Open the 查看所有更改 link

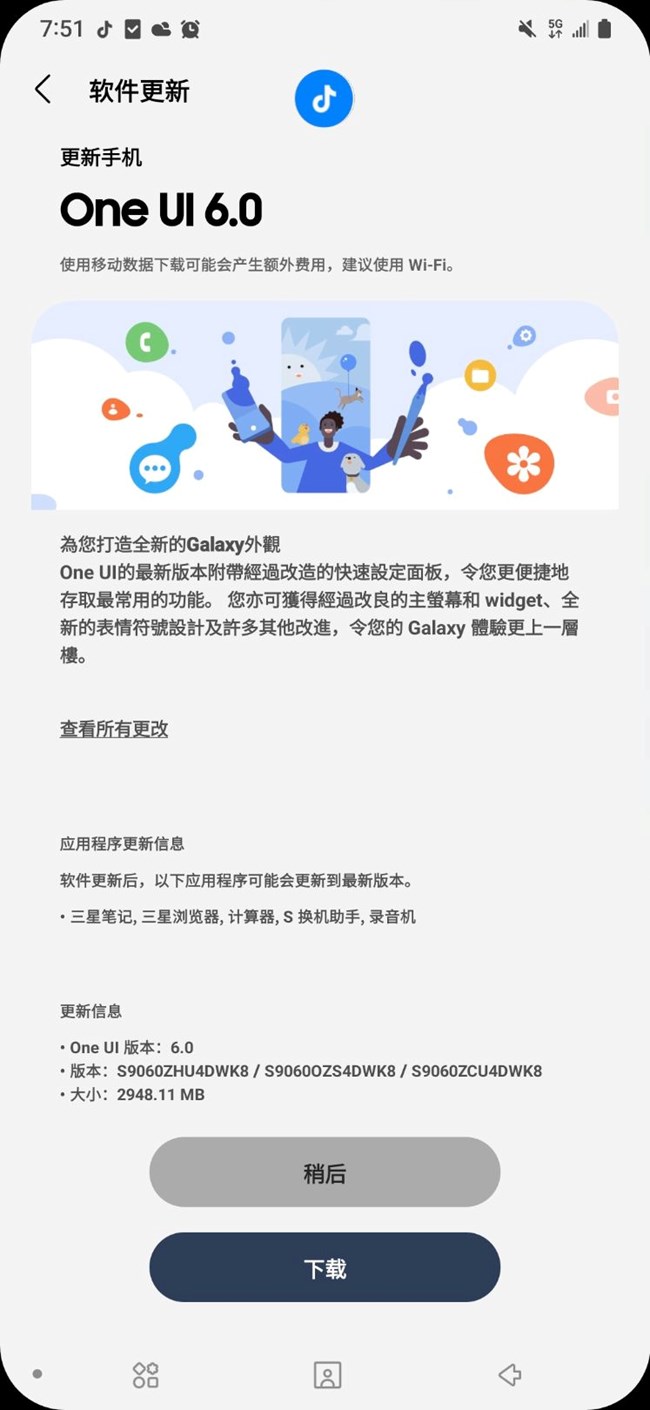click(x=114, y=729)
